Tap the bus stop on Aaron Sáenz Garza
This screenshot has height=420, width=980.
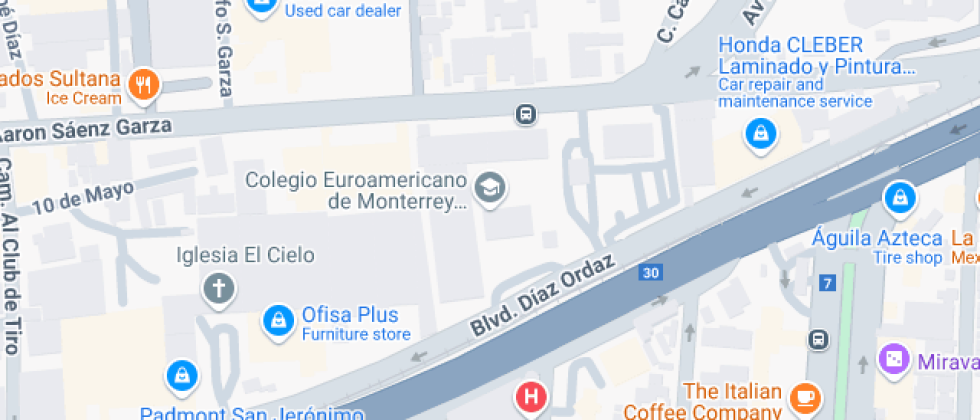tap(526, 114)
